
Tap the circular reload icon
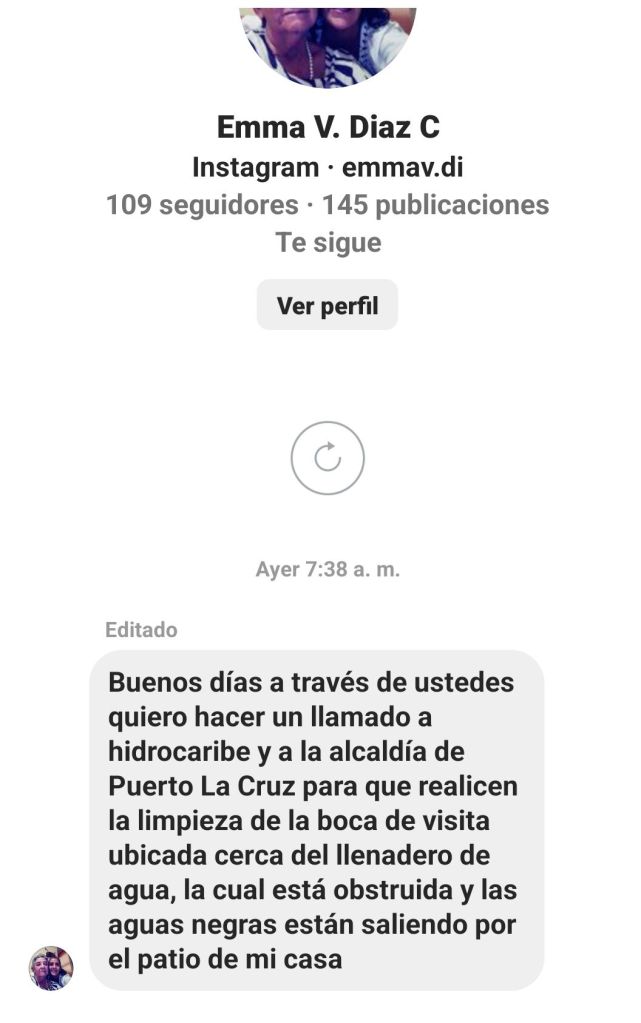327,458
